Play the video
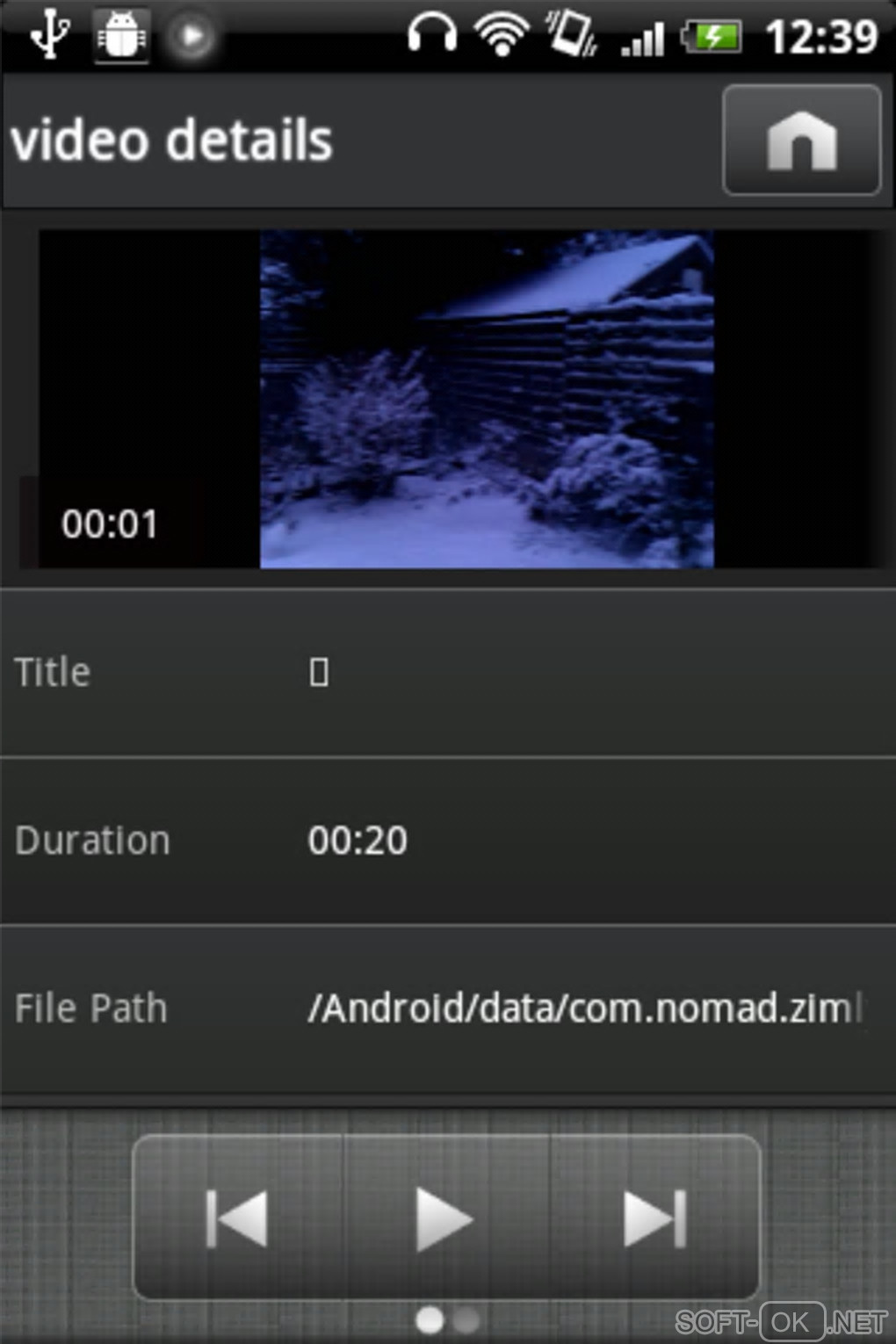Screen dimensions: 896x1344 click(x=444, y=1218)
